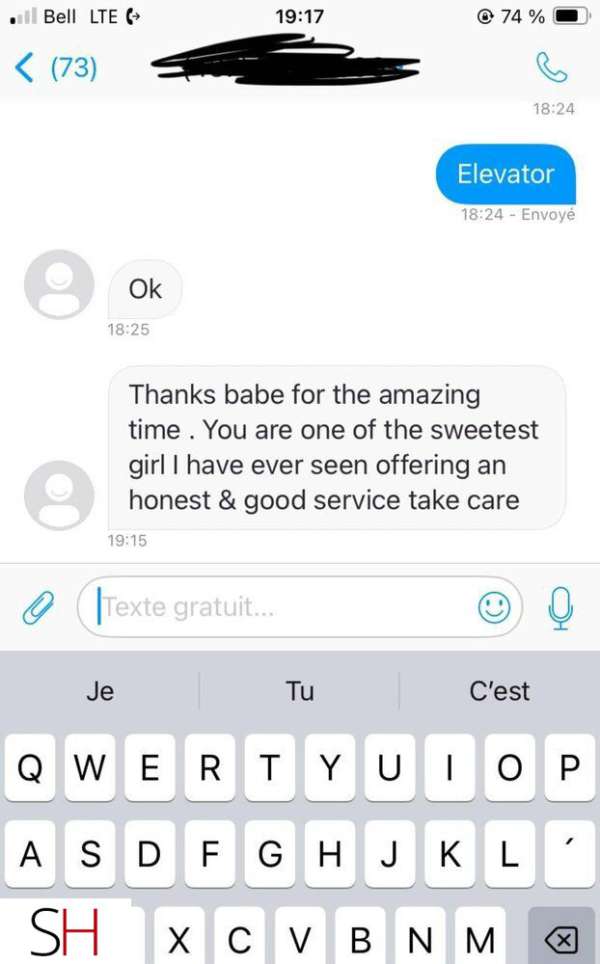
Task: Focus the Texte gratuit message field
Action: 280,607
